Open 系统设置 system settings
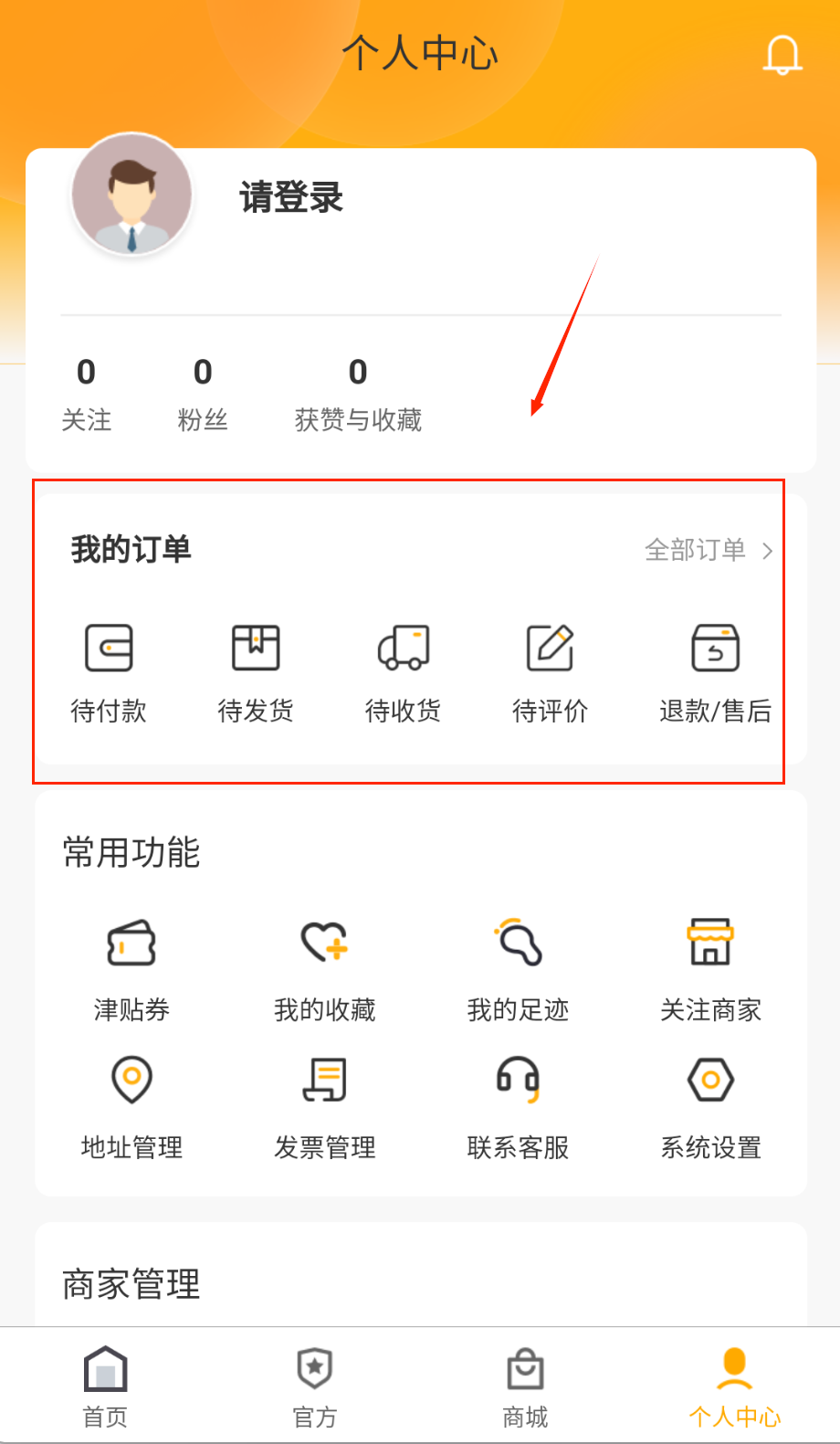 (x=710, y=1105)
